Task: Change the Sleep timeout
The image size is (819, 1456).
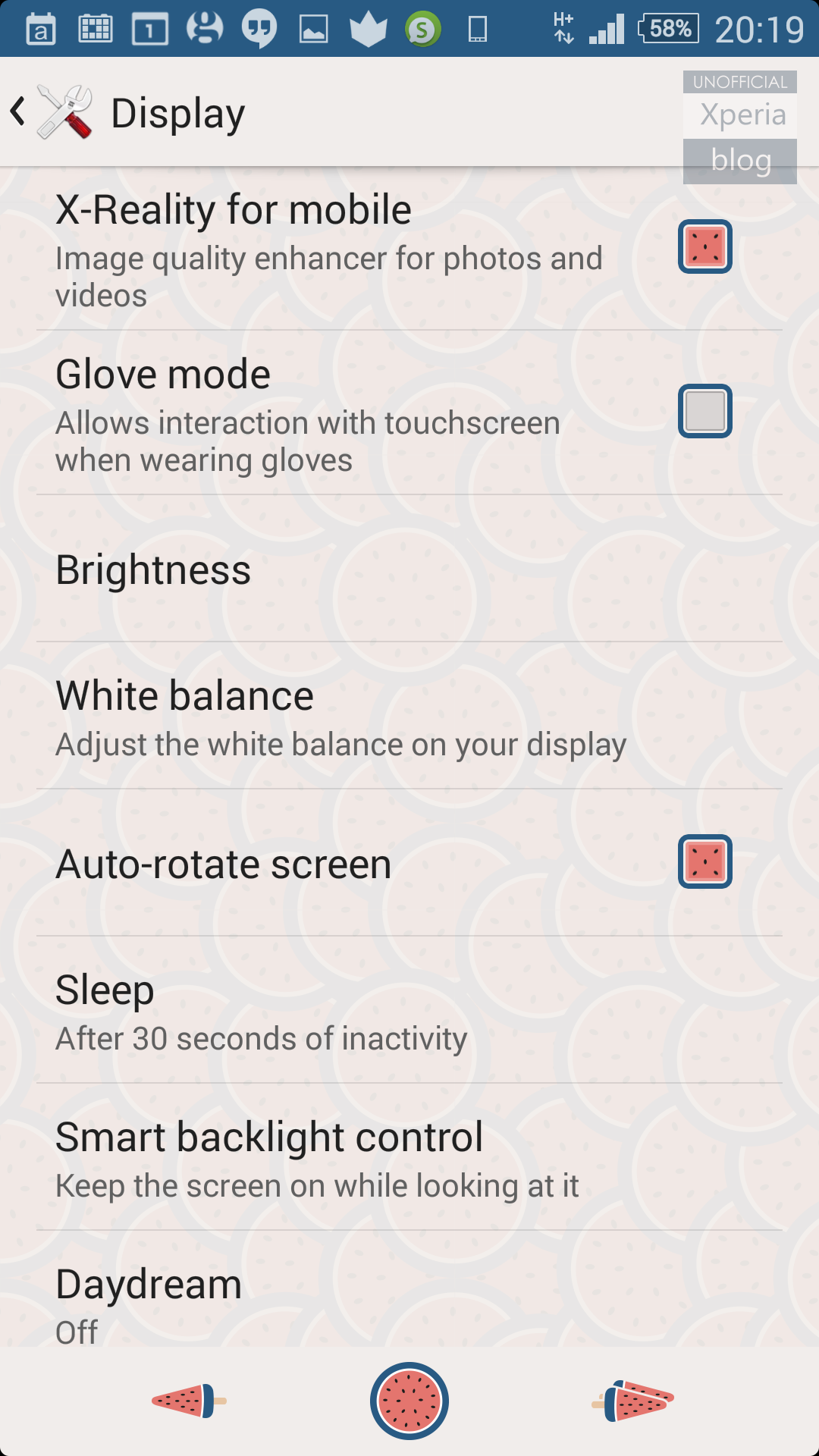Action: click(409, 1012)
